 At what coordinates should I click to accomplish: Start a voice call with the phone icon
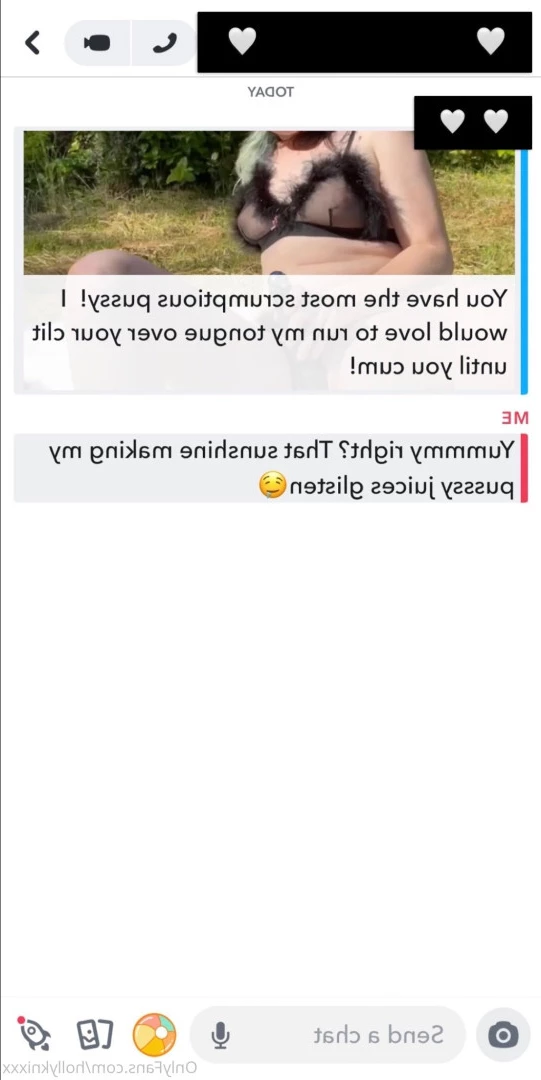(164, 43)
